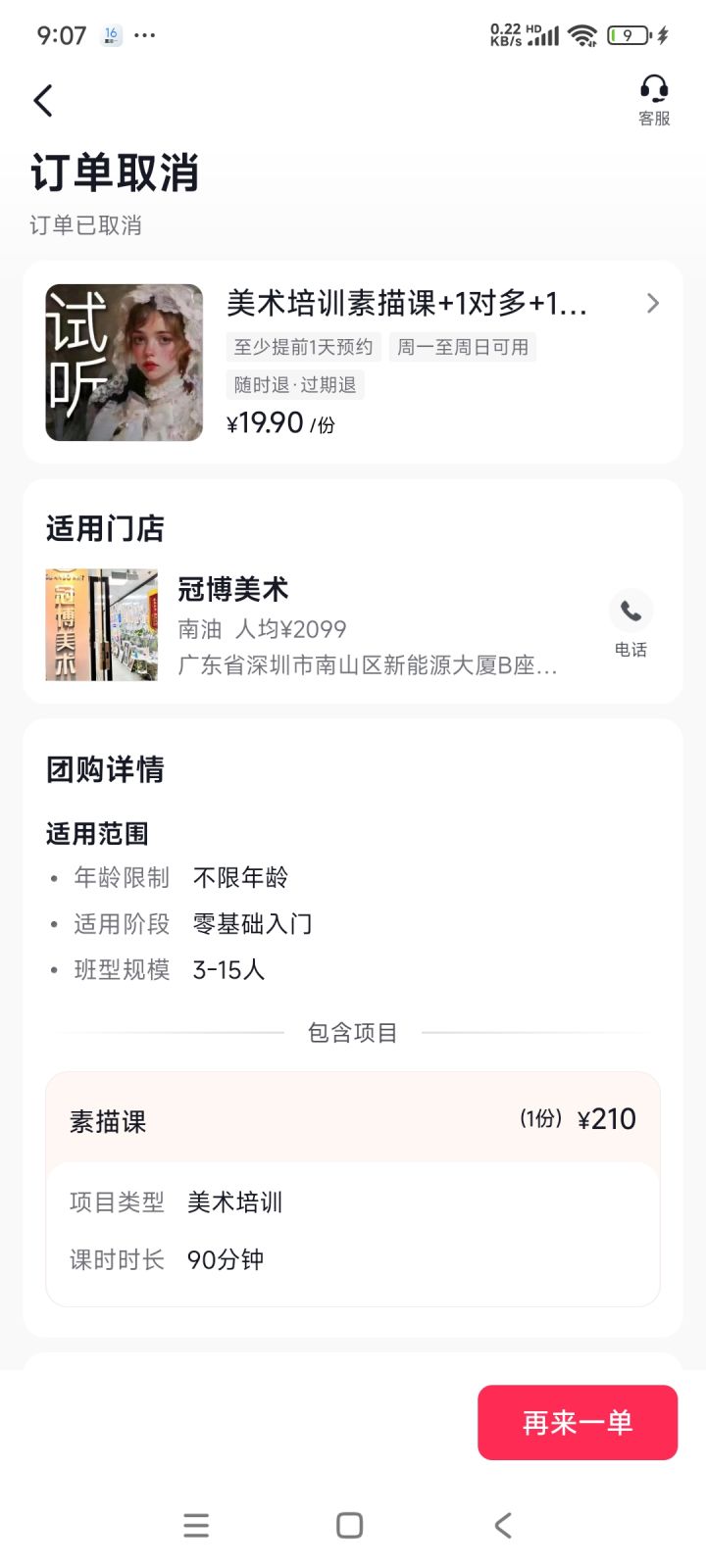Tap 再来一单 to reorder

pyautogui.click(x=578, y=1422)
